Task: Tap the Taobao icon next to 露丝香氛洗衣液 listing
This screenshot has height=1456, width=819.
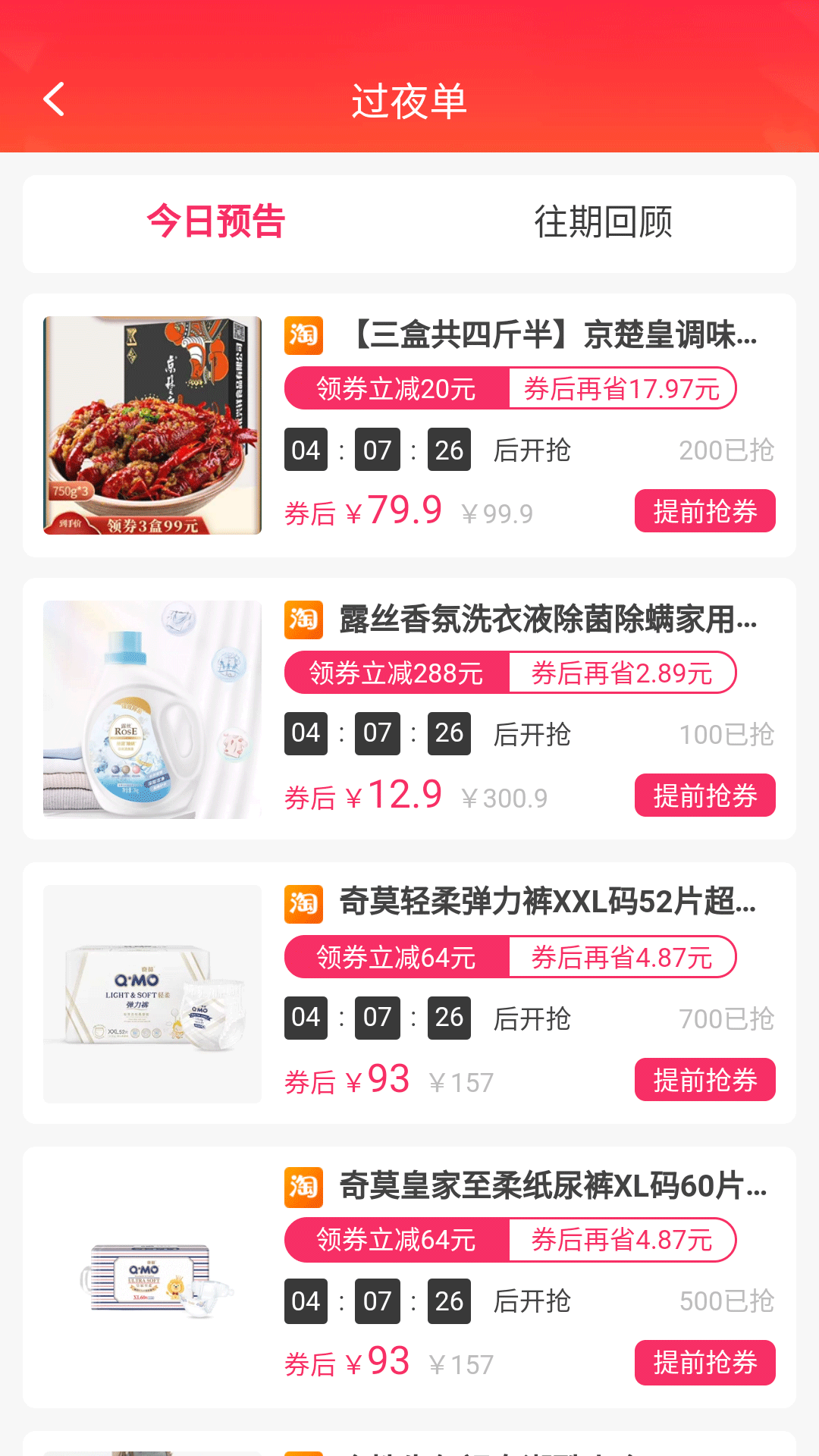Action: tap(303, 621)
